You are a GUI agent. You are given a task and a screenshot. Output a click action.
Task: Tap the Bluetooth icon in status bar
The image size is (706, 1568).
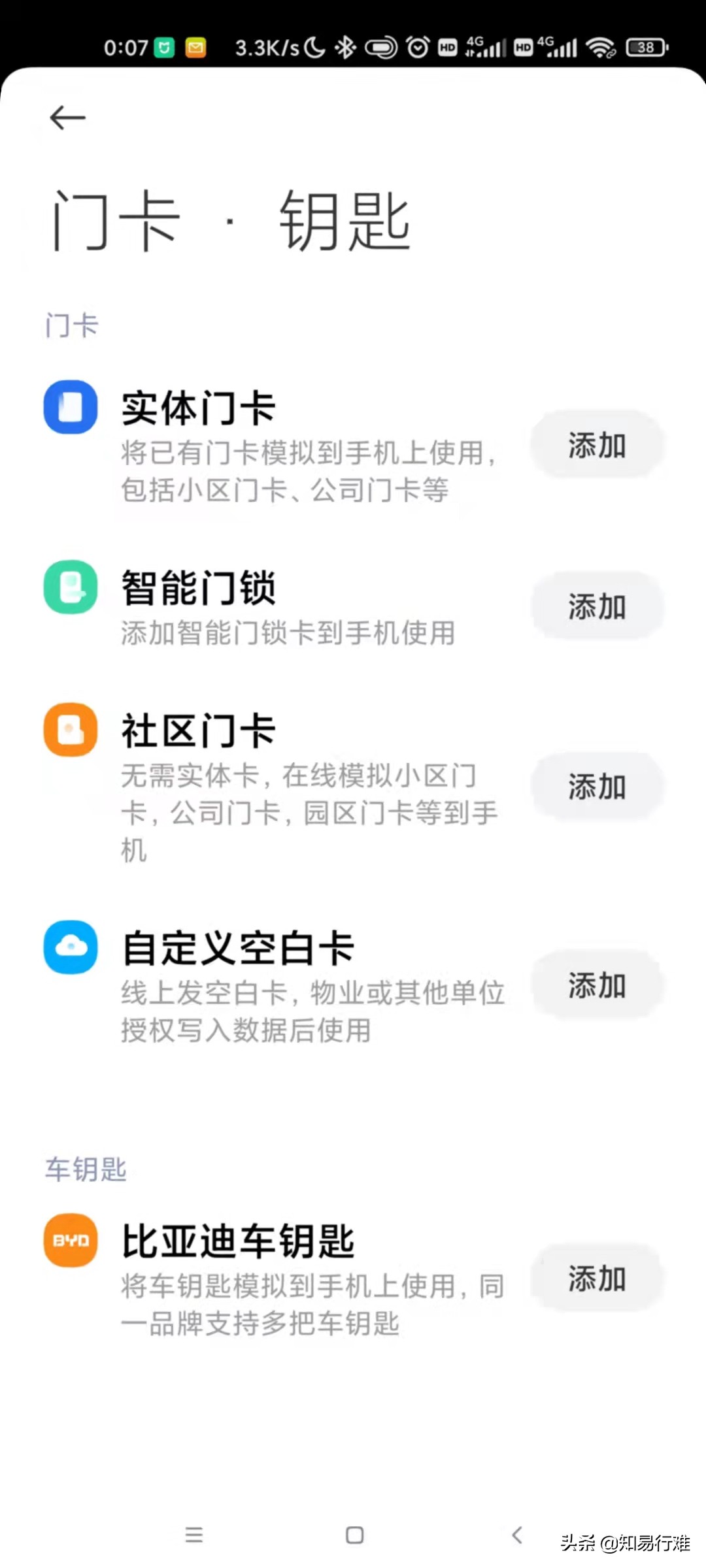(x=345, y=47)
